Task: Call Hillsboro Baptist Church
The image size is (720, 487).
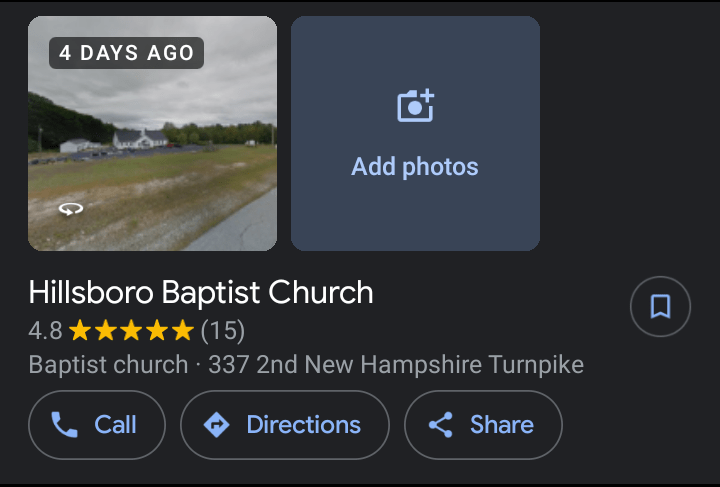Action: (96, 425)
